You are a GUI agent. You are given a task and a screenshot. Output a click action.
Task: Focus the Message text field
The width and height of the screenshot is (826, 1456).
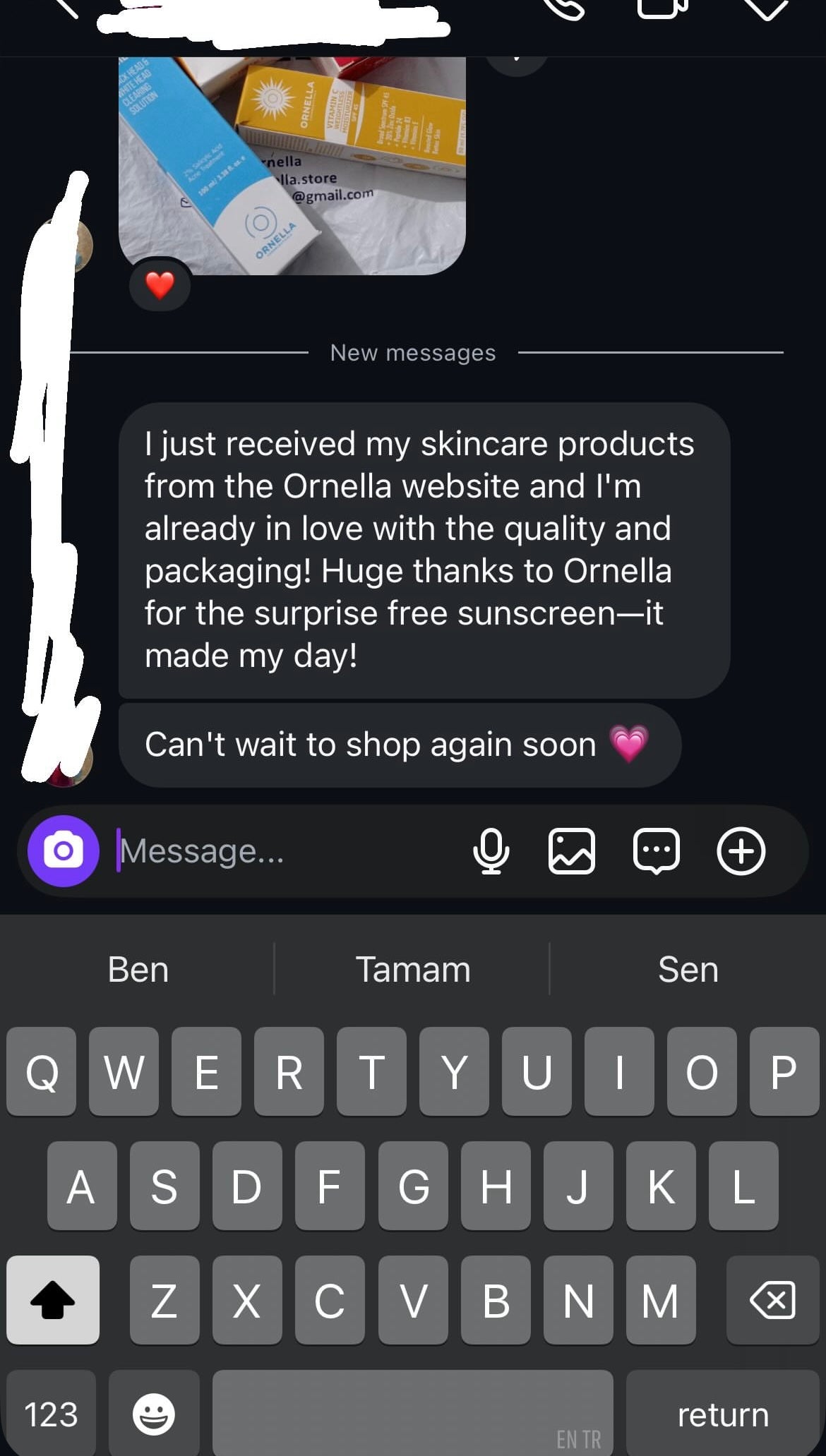click(x=282, y=851)
